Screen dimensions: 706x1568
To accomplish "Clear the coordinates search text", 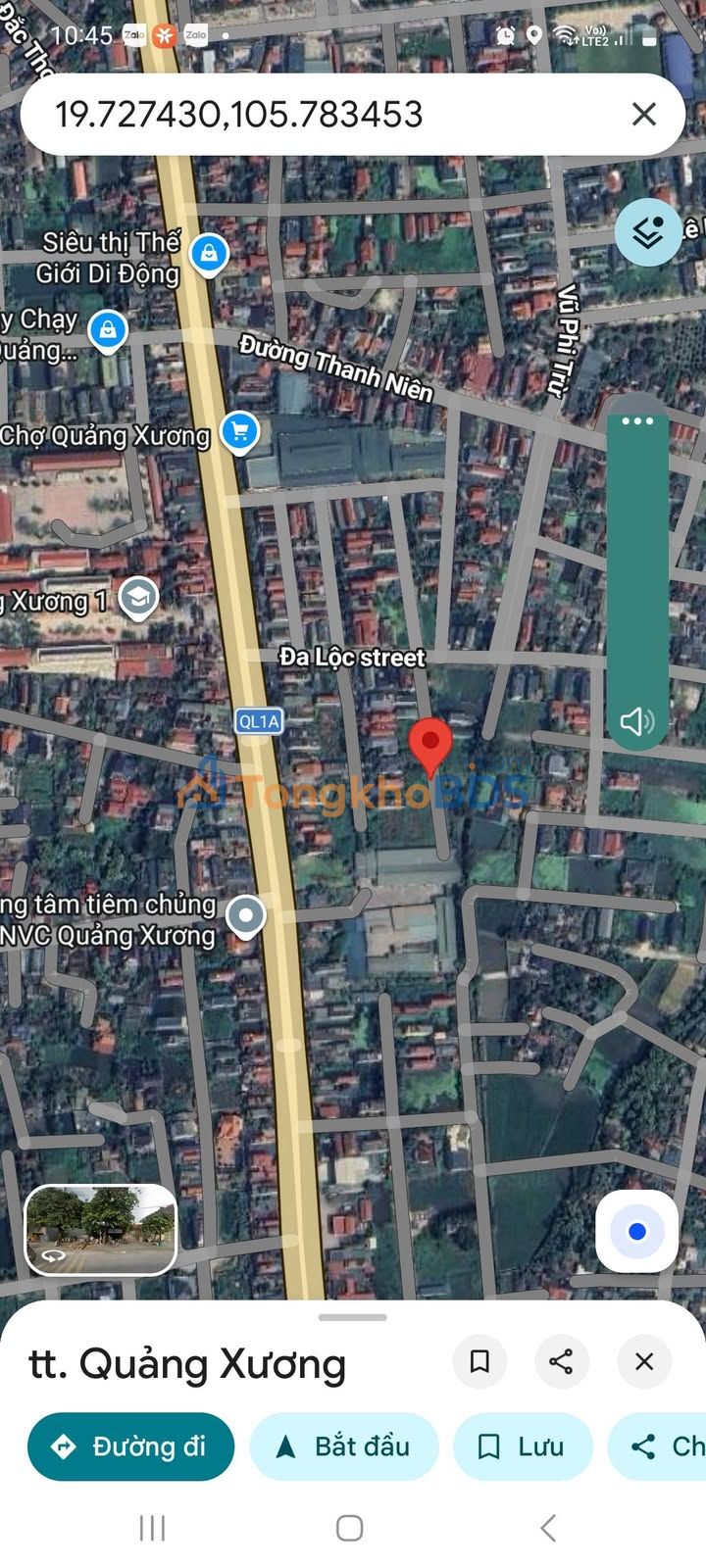I will 643,115.
